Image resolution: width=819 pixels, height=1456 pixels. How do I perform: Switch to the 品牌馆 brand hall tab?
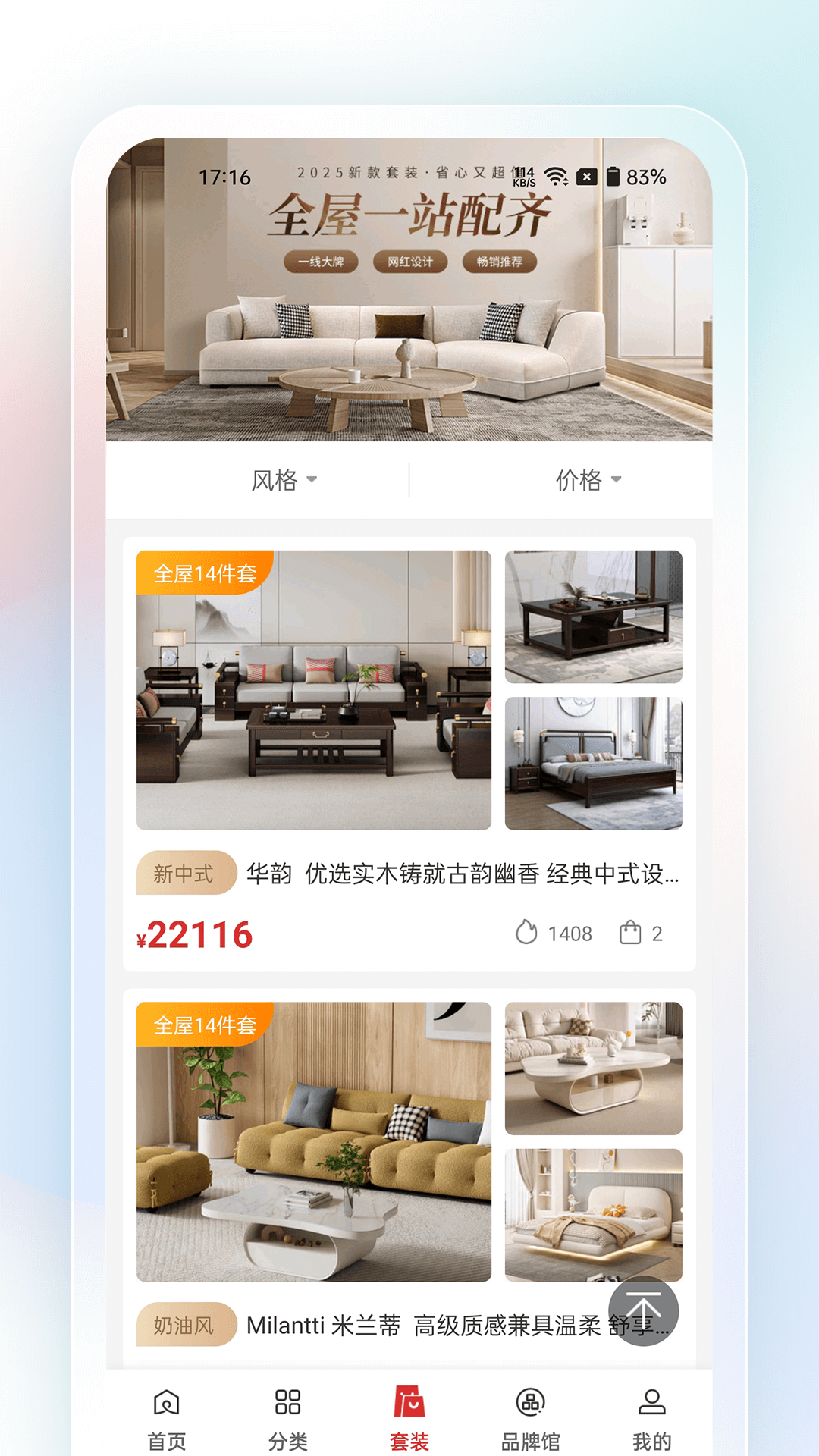coord(531,1418)
